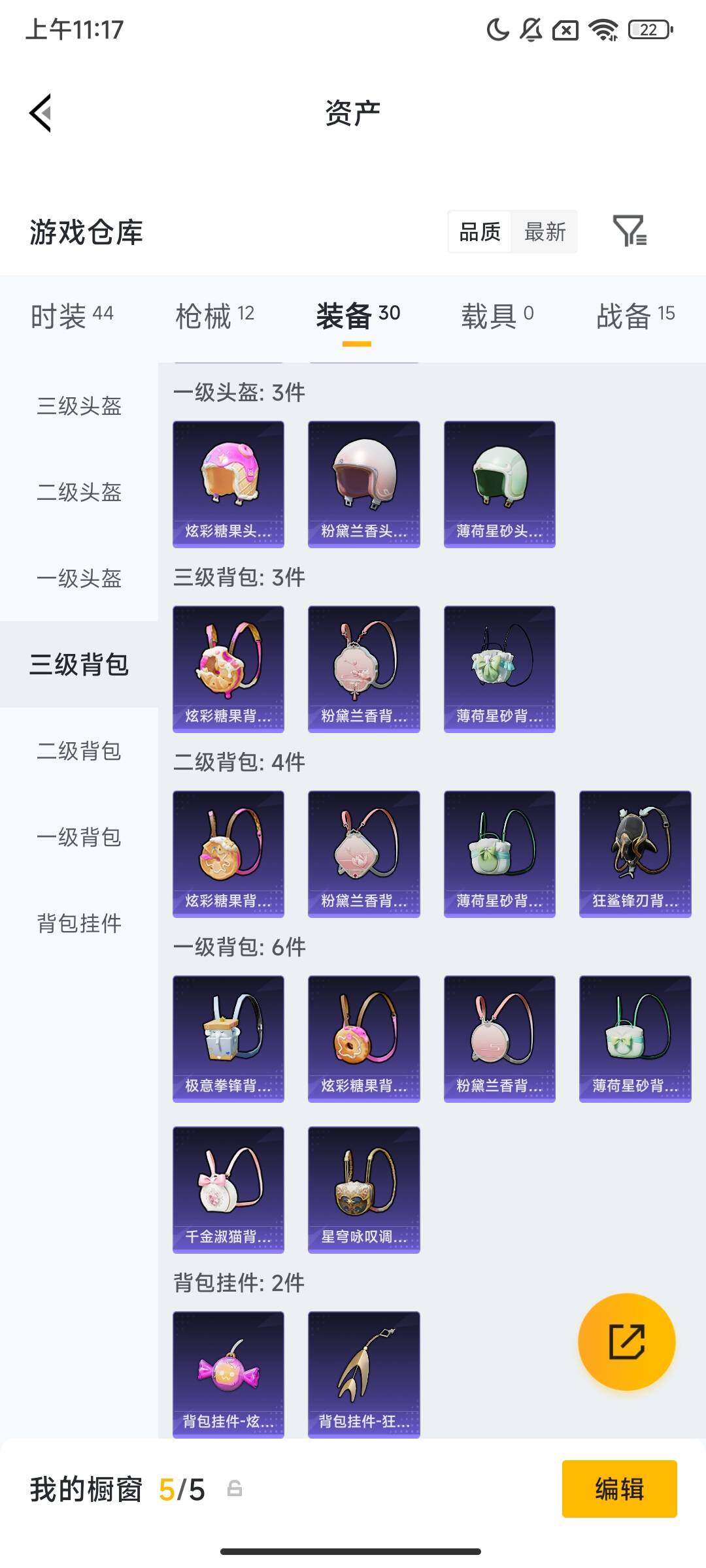Switch sorting to 最新
Screen dimensions: 706x1568
pyautogui.click(x=545, y=232)
